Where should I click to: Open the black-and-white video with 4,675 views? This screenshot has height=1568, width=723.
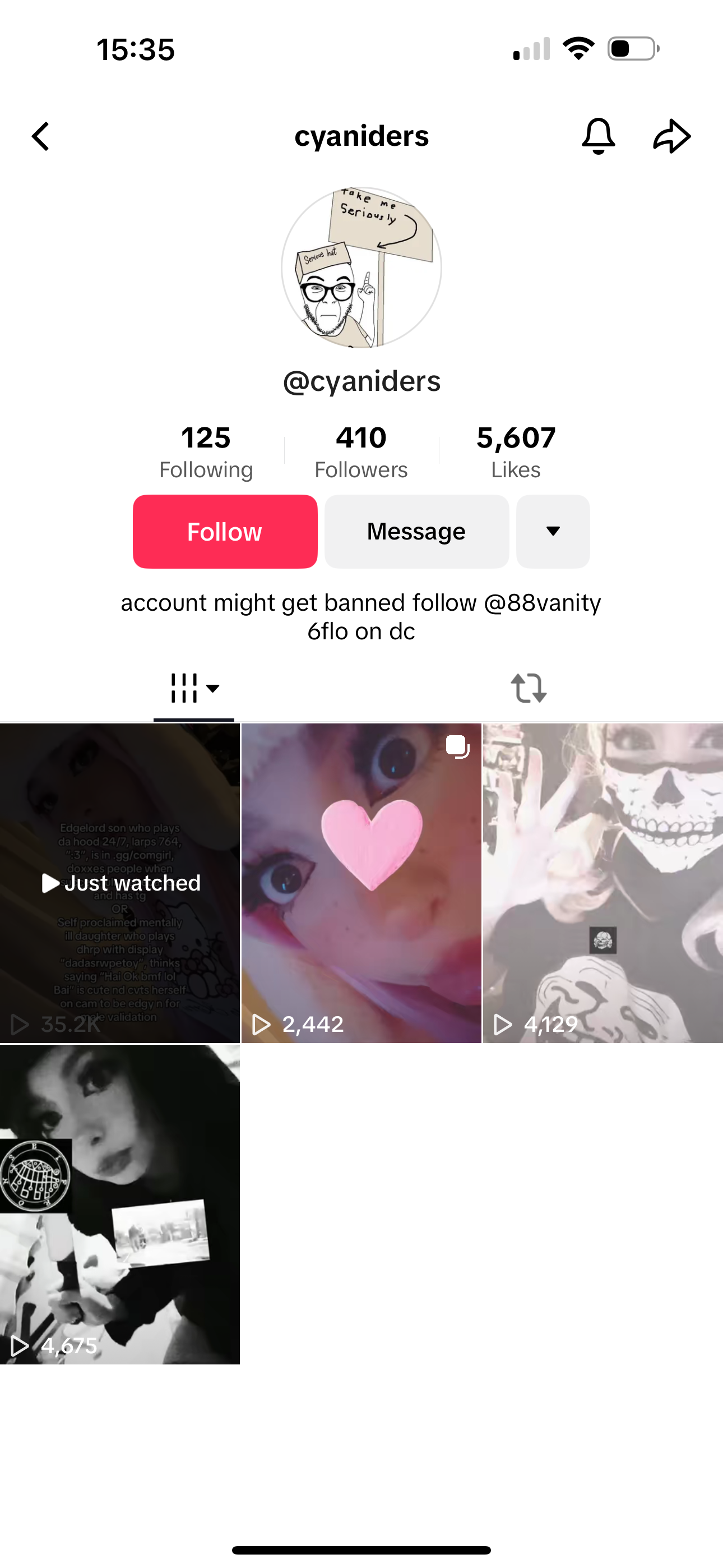click(x=120, y=1205)
